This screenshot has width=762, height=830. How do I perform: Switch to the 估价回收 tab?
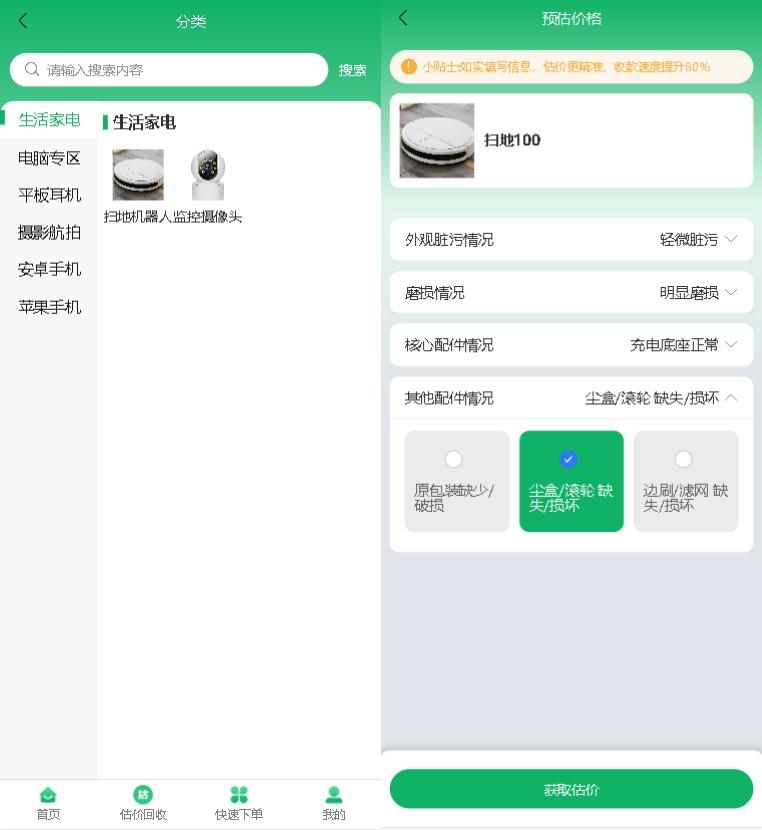click(143, 802)
